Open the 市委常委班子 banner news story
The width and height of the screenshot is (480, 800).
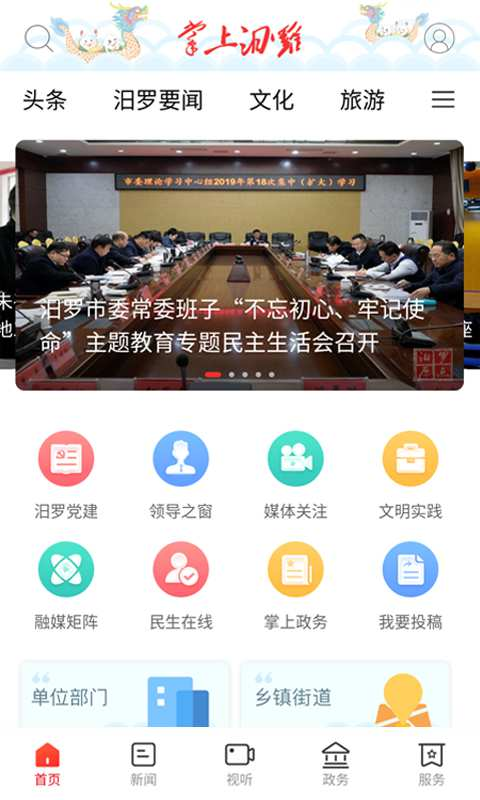239,265
